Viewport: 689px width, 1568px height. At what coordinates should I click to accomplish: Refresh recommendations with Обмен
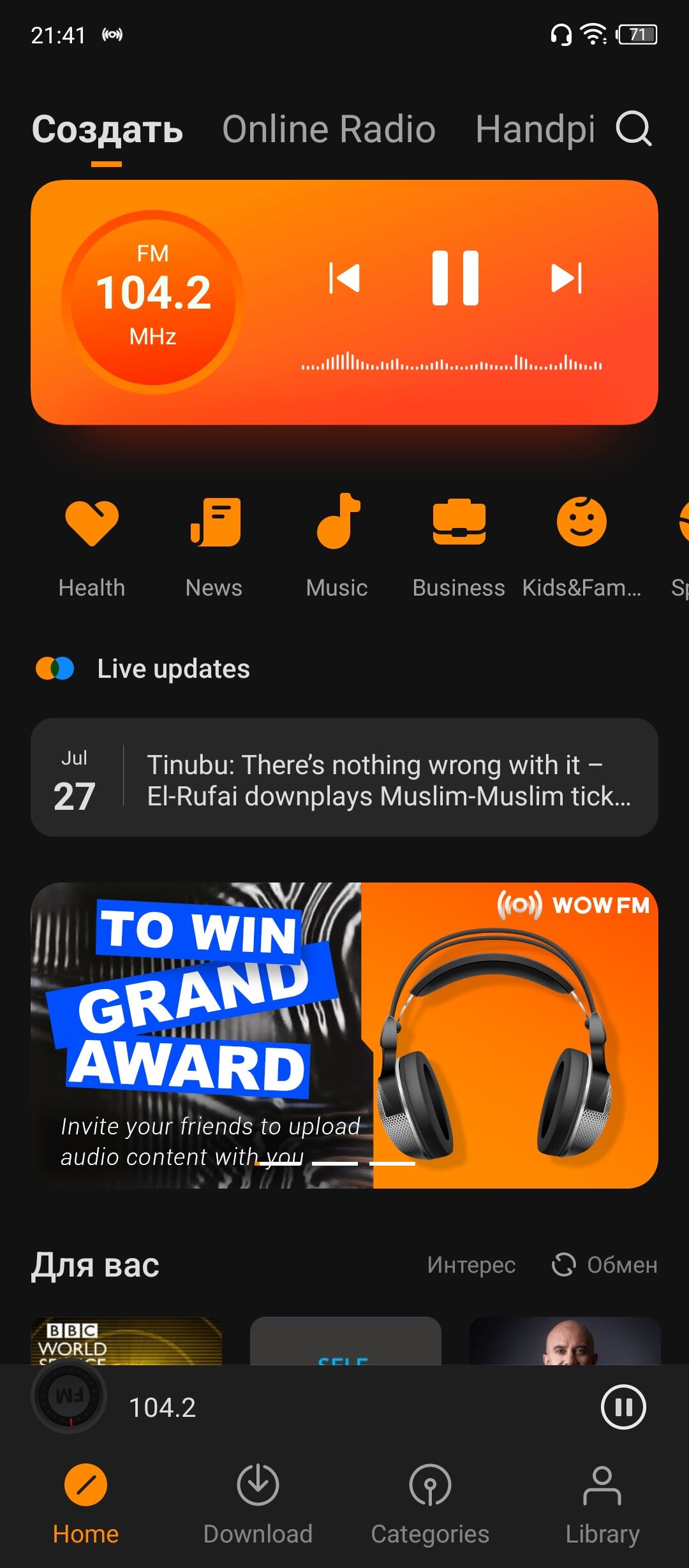point(604,1264)
